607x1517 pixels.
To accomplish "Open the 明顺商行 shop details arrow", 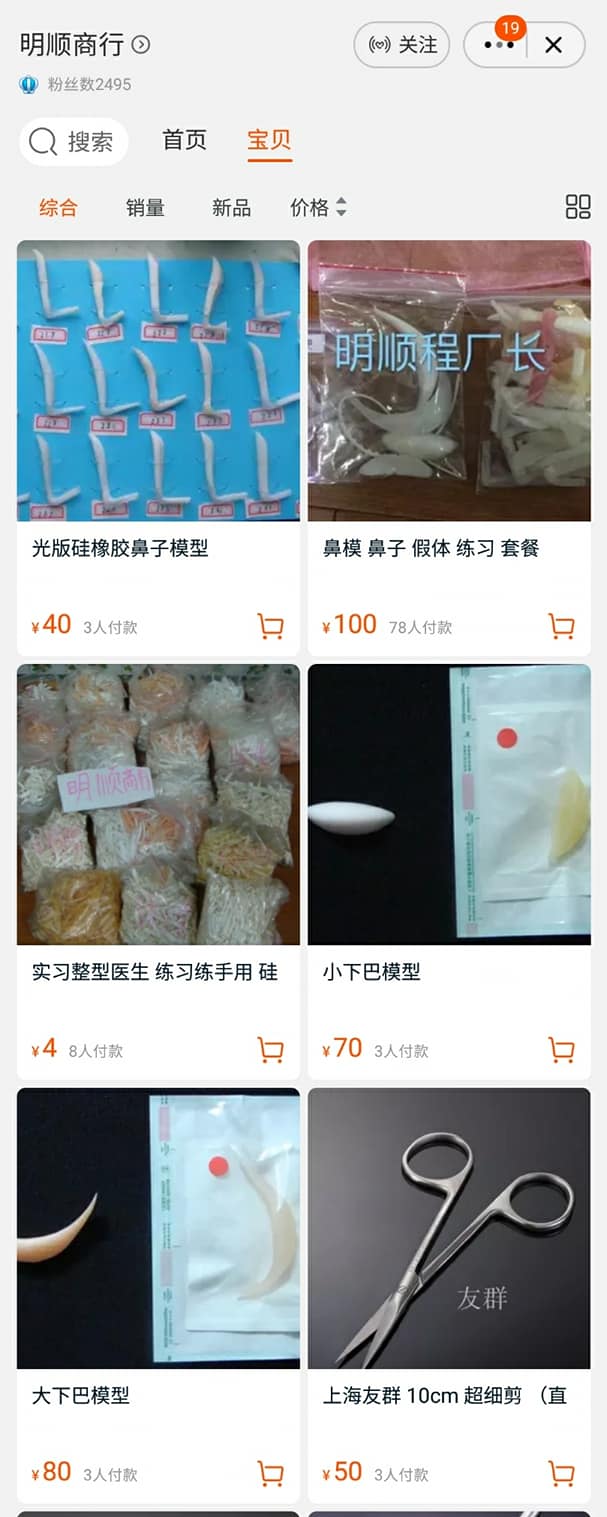I will coord(141,44).
